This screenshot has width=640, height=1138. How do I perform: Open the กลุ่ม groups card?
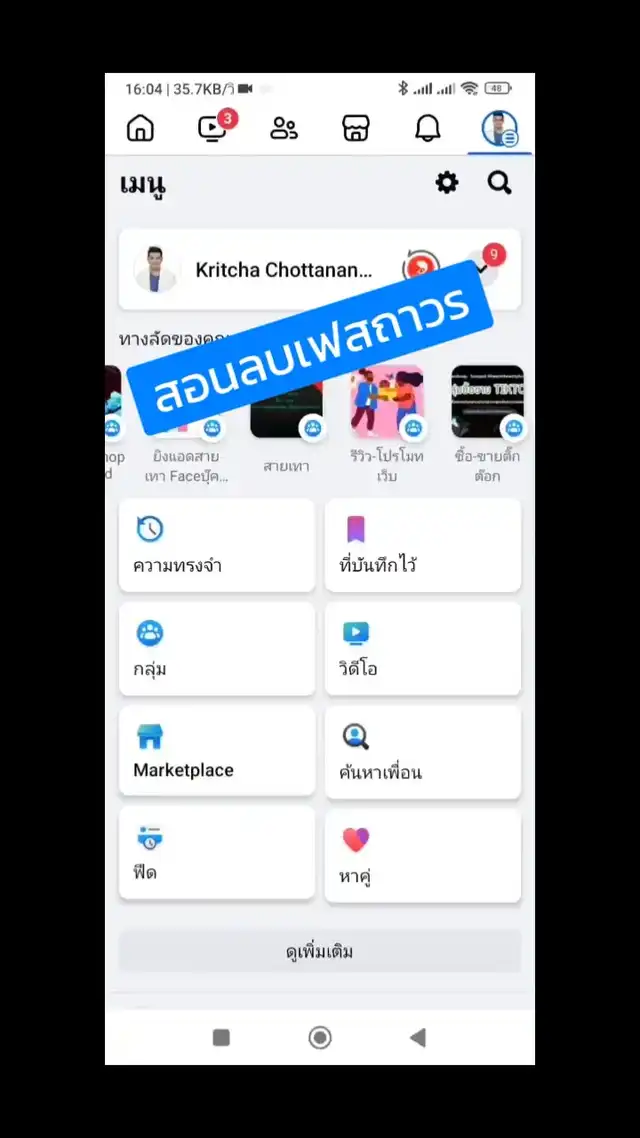(x=217, y=649)
